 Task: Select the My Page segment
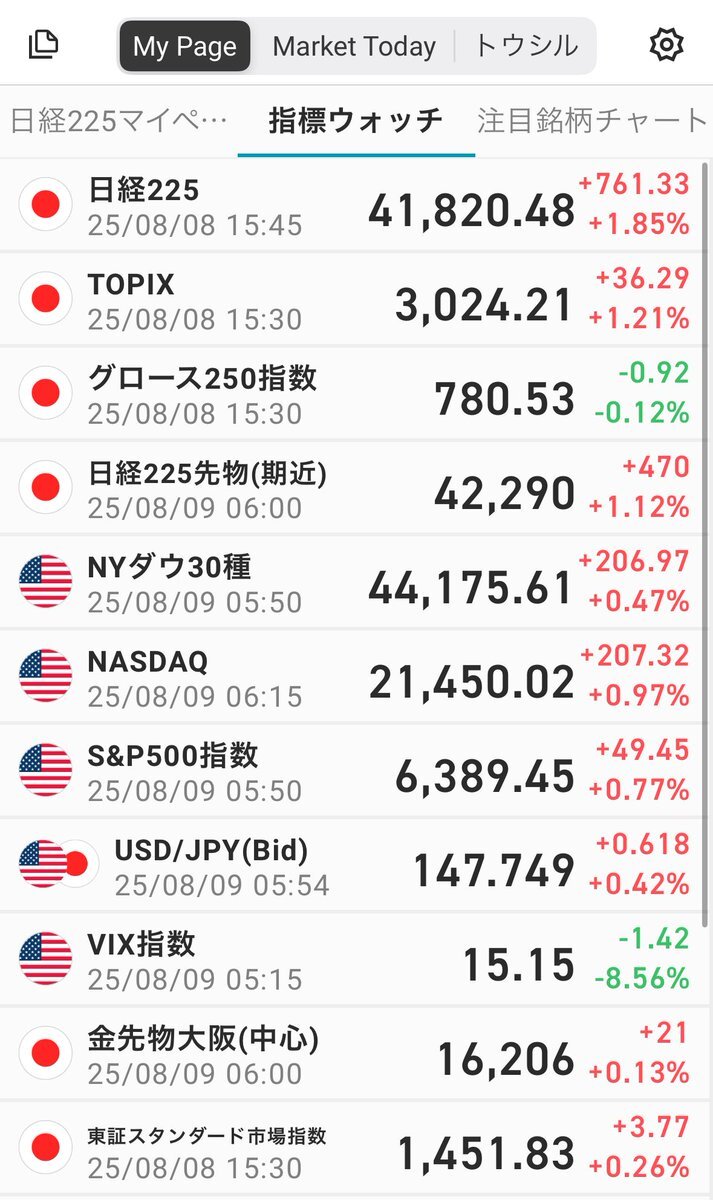coord(185,46)
